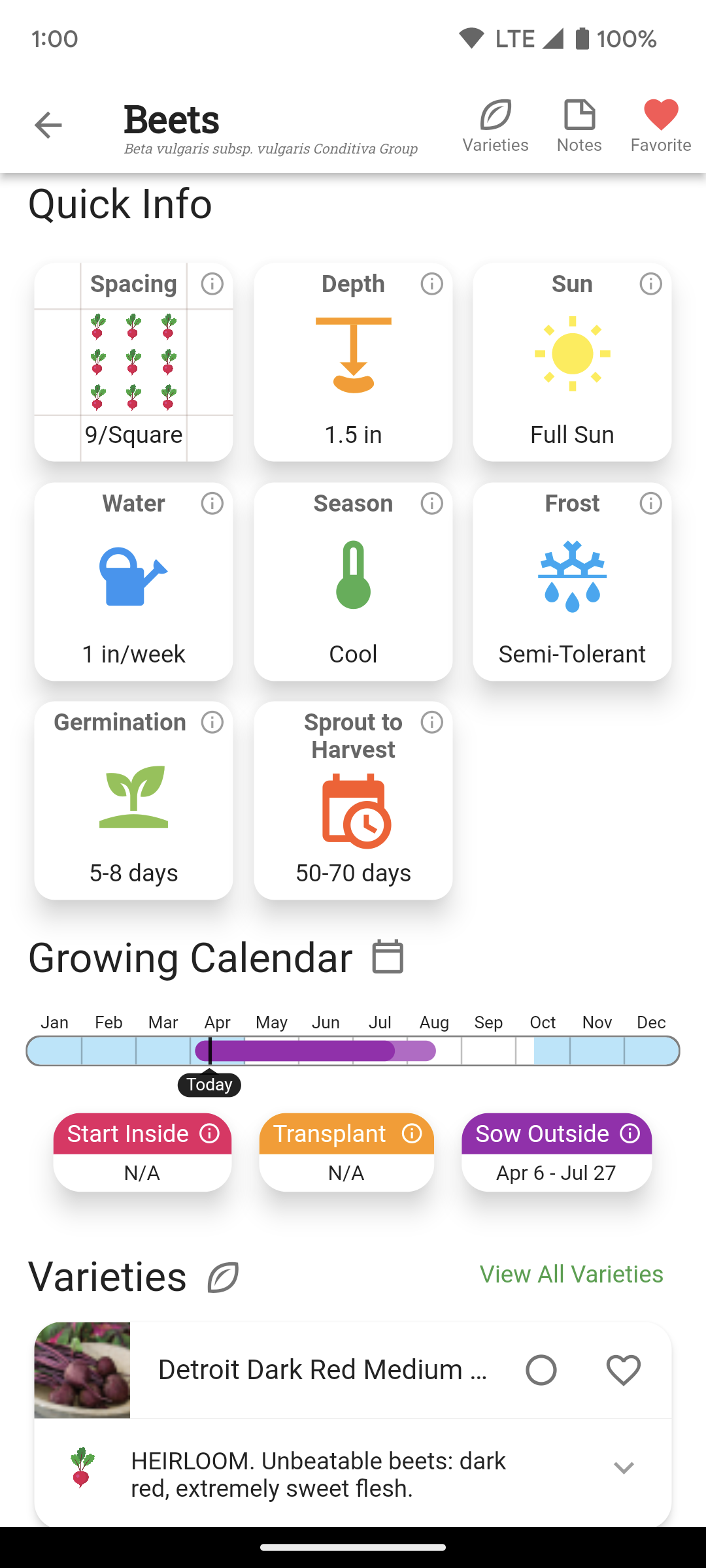
Task: Open Notes for Beets
Action: point(578,114)
